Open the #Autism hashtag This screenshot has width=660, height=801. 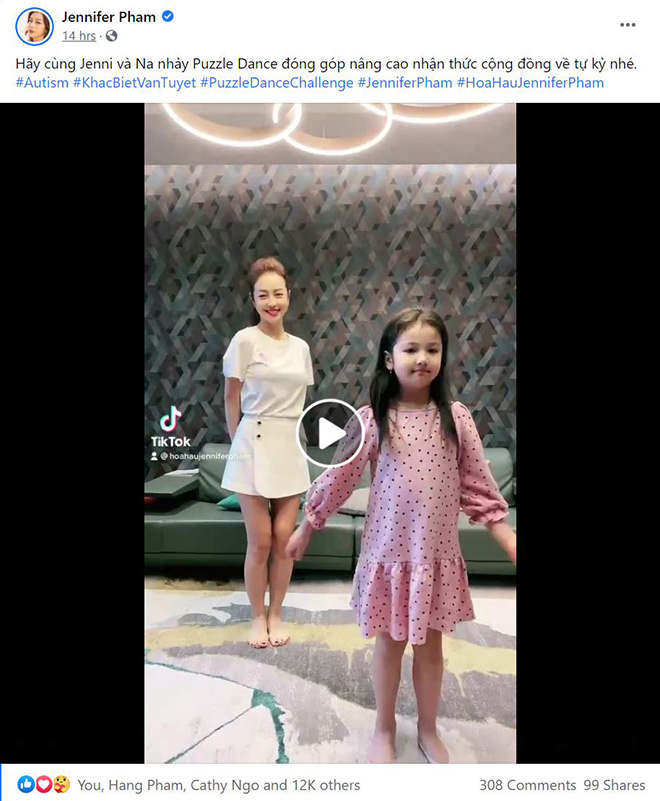click(x=41, y=82)
